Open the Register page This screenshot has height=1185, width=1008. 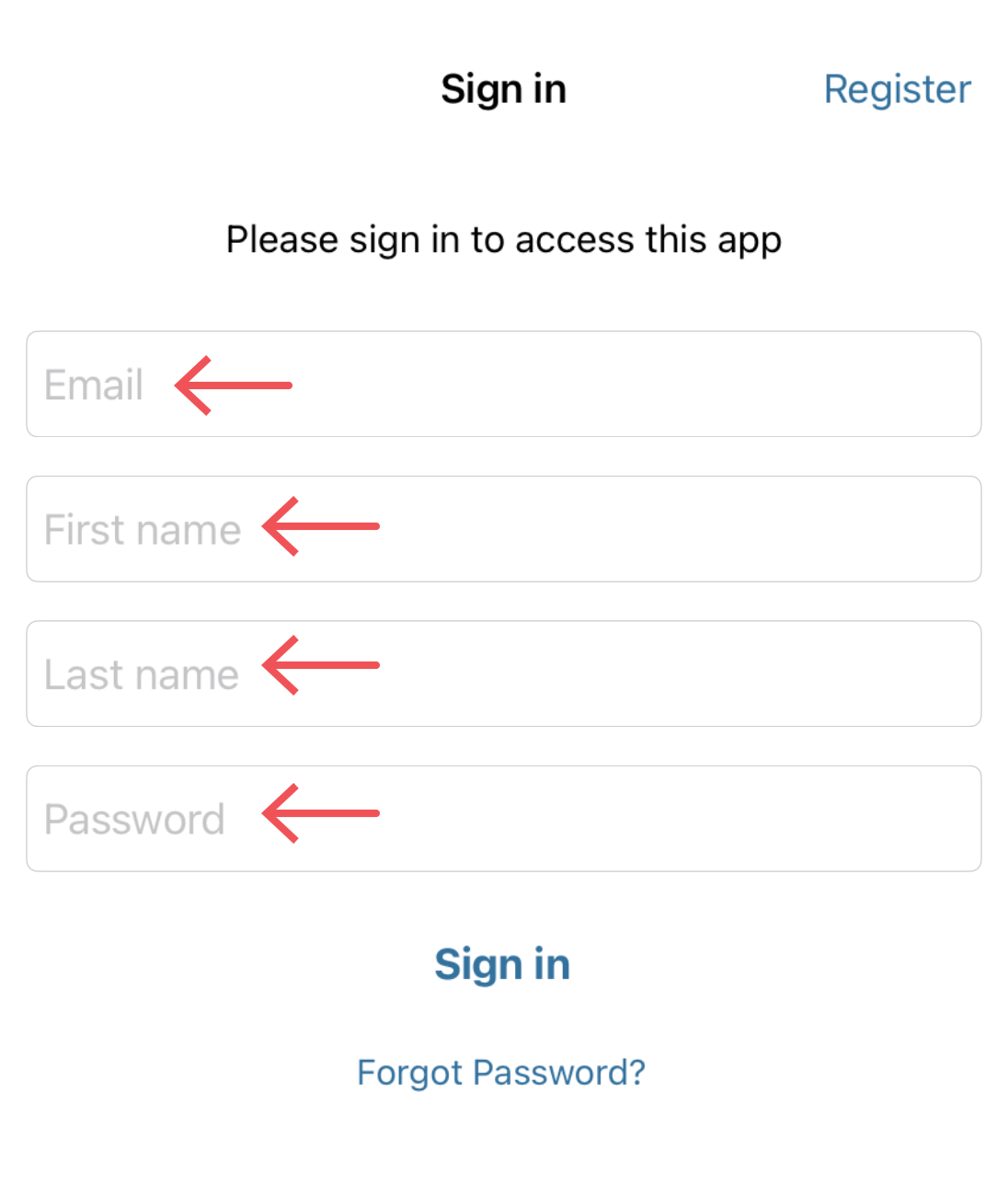coord(897,89)
